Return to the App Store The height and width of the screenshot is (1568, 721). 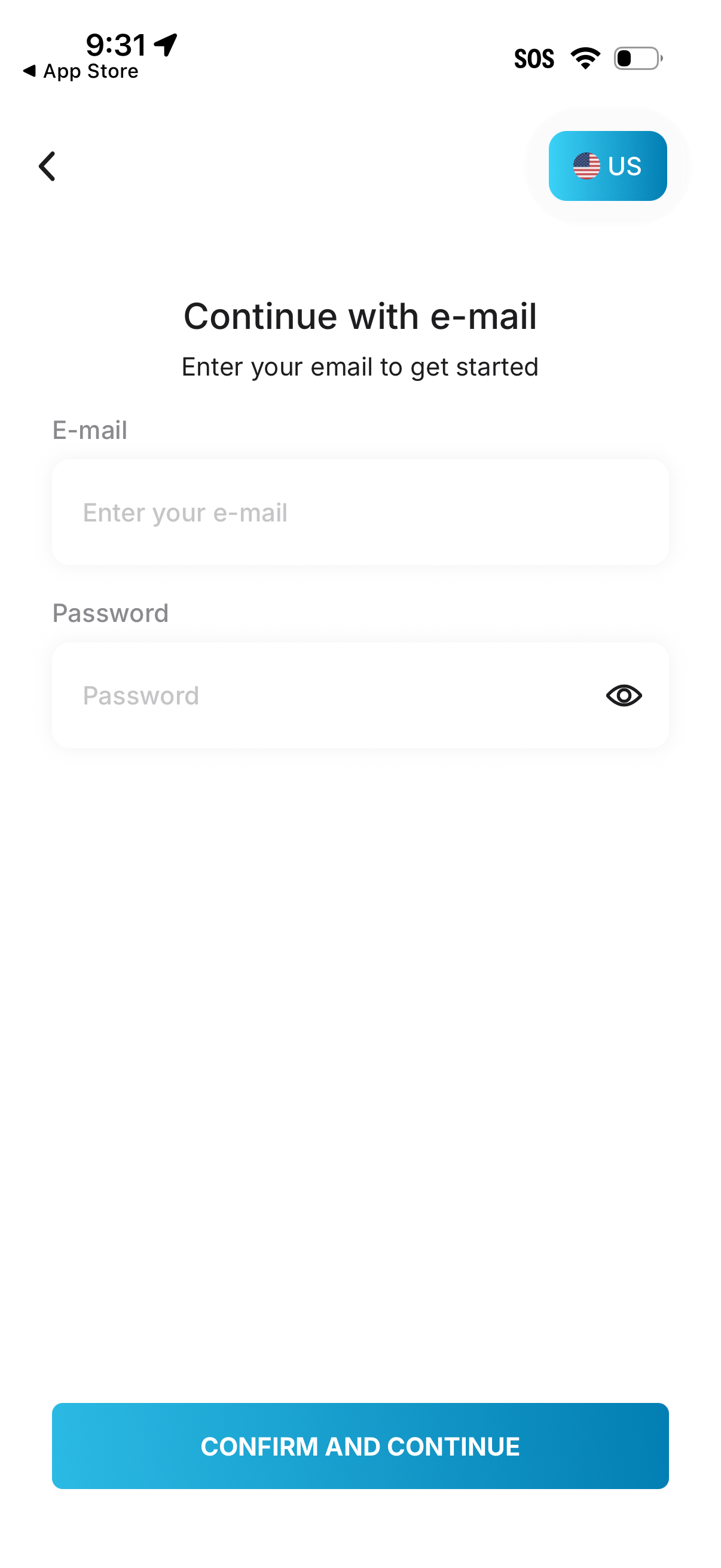tap(80, 72)
